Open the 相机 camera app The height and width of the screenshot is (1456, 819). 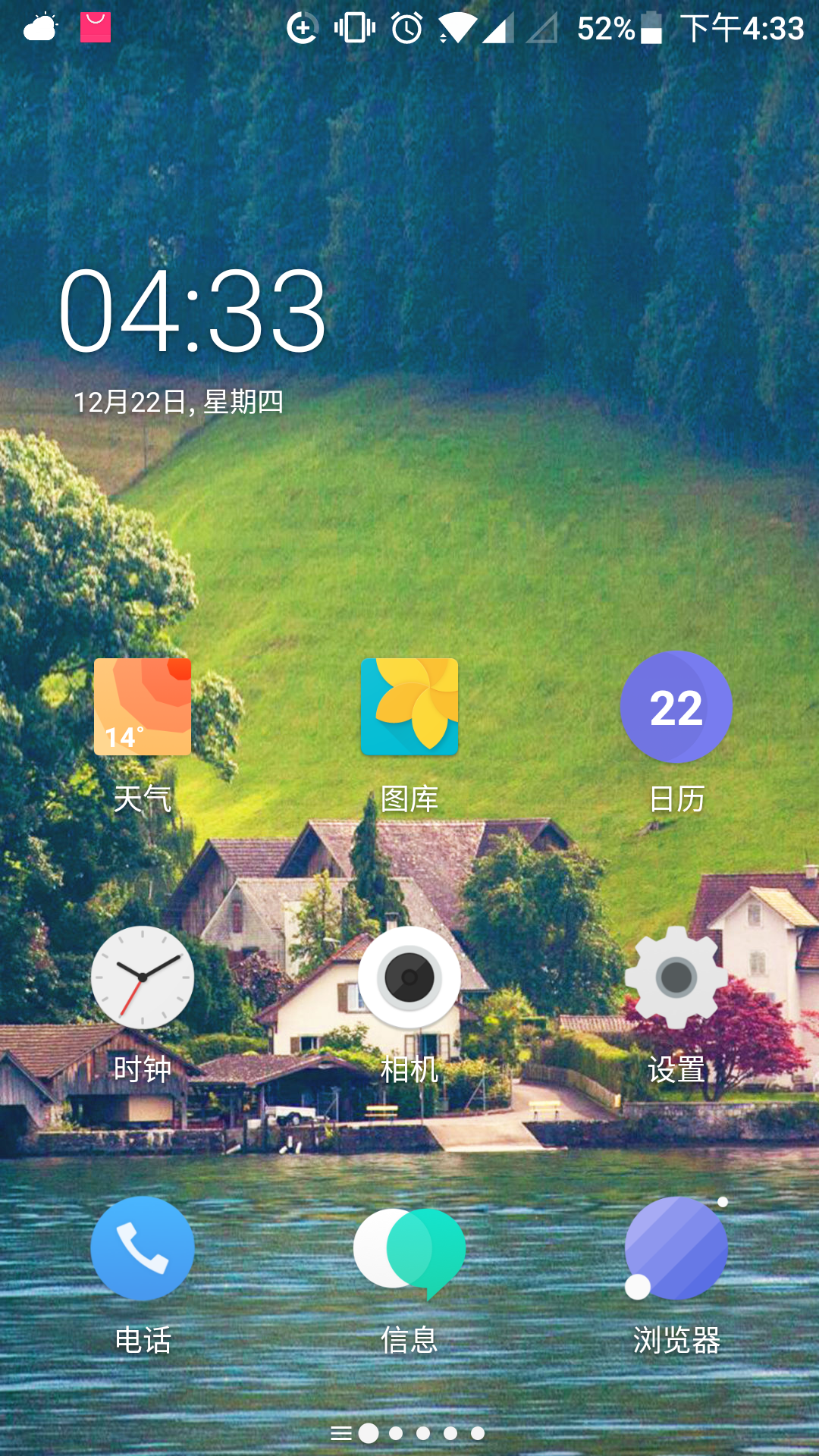click(x=409, y=977)
